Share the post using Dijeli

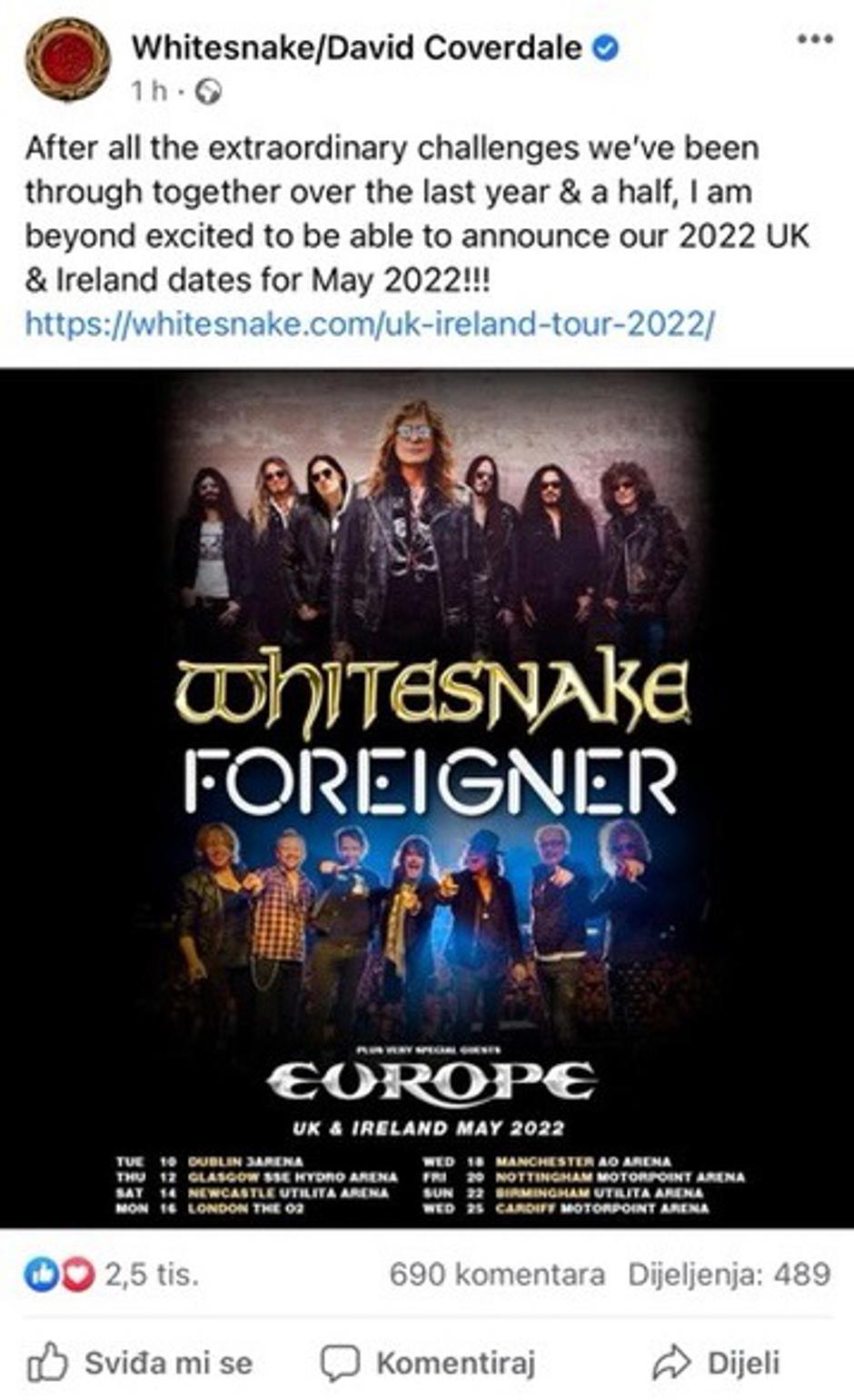[716, 1362]
